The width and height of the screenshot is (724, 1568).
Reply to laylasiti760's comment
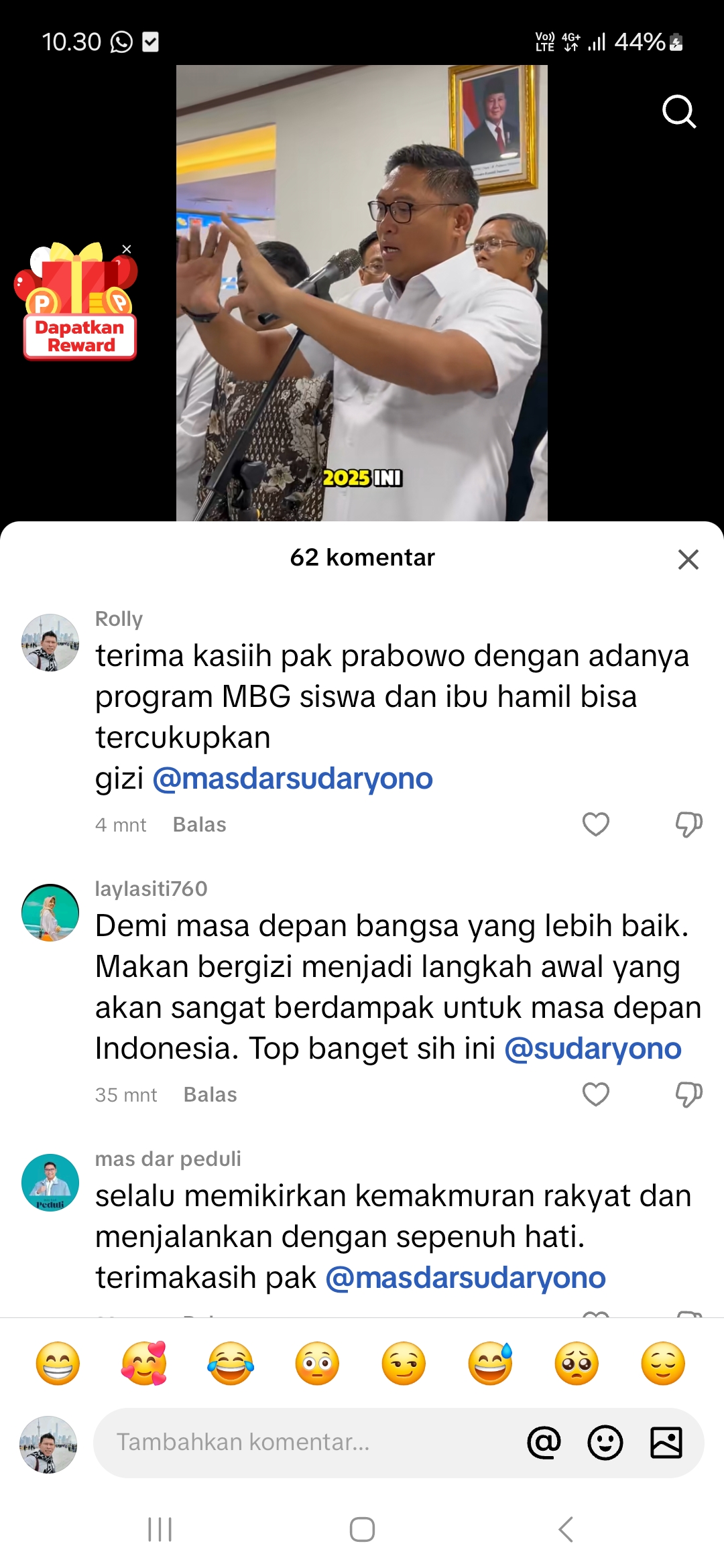[210, 1094]
